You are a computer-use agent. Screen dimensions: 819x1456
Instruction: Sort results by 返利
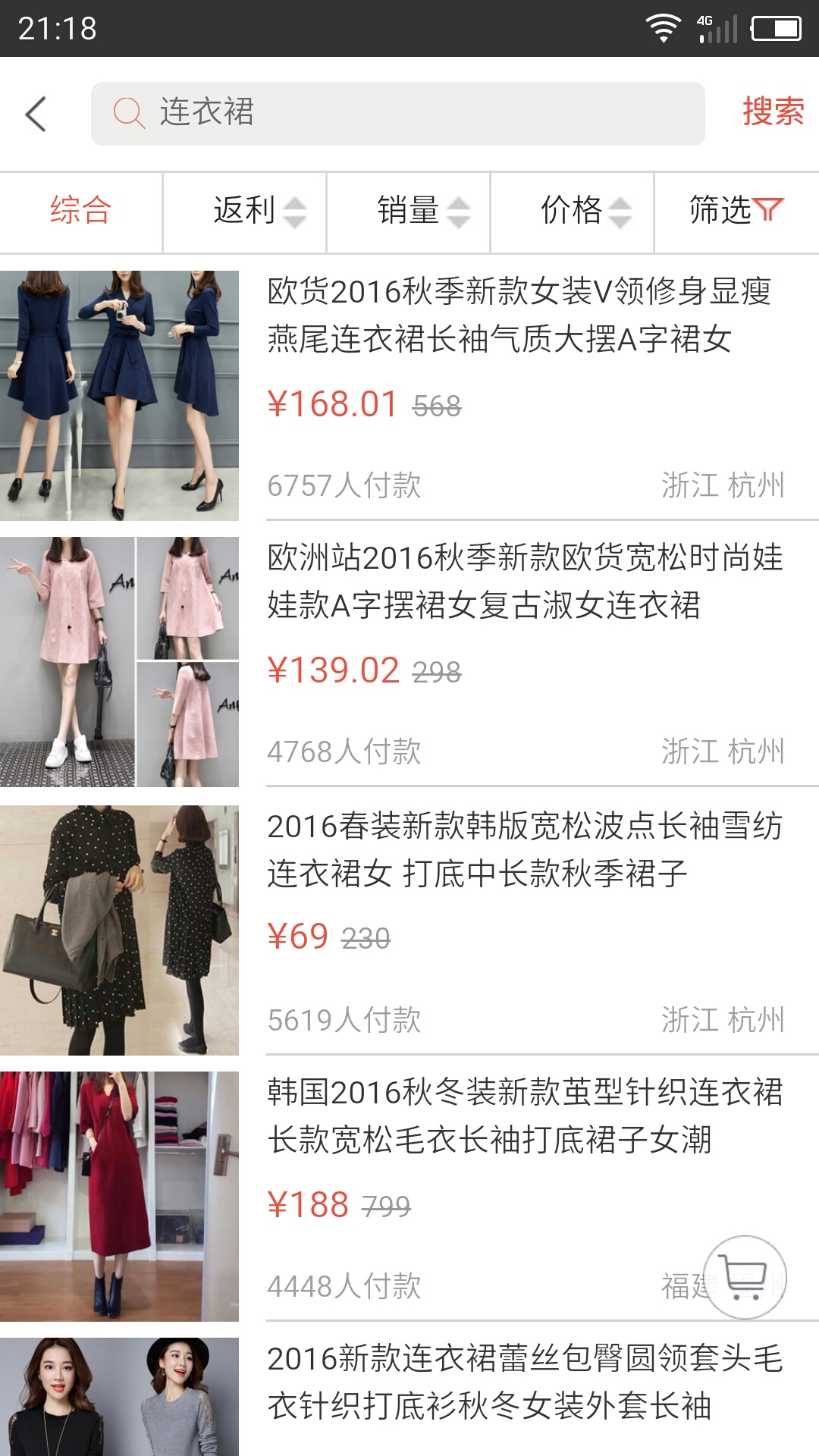pos(245,211)
